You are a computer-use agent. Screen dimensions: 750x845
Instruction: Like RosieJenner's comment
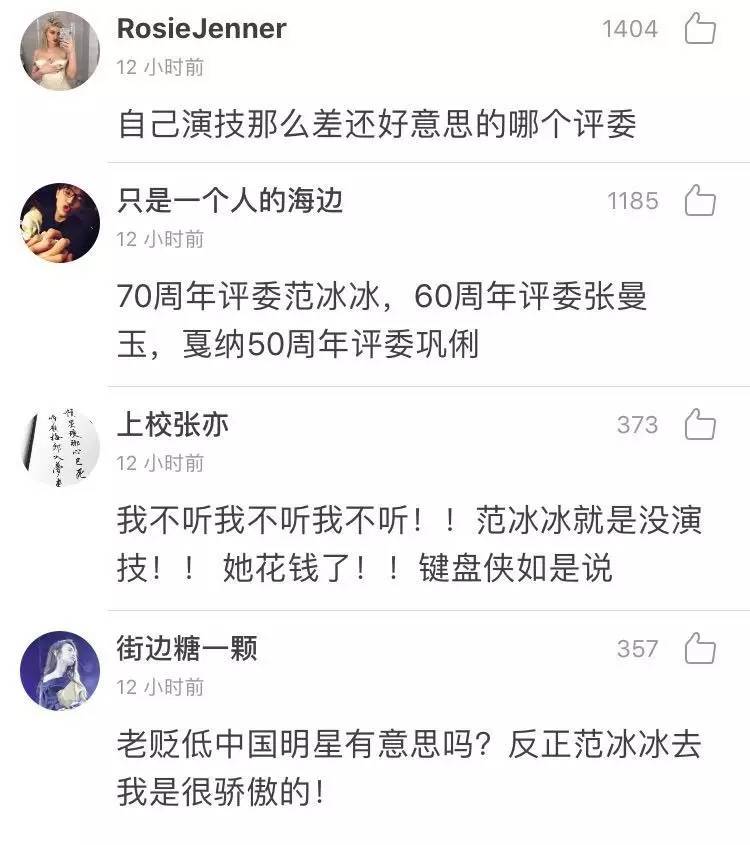click(700, 30)
